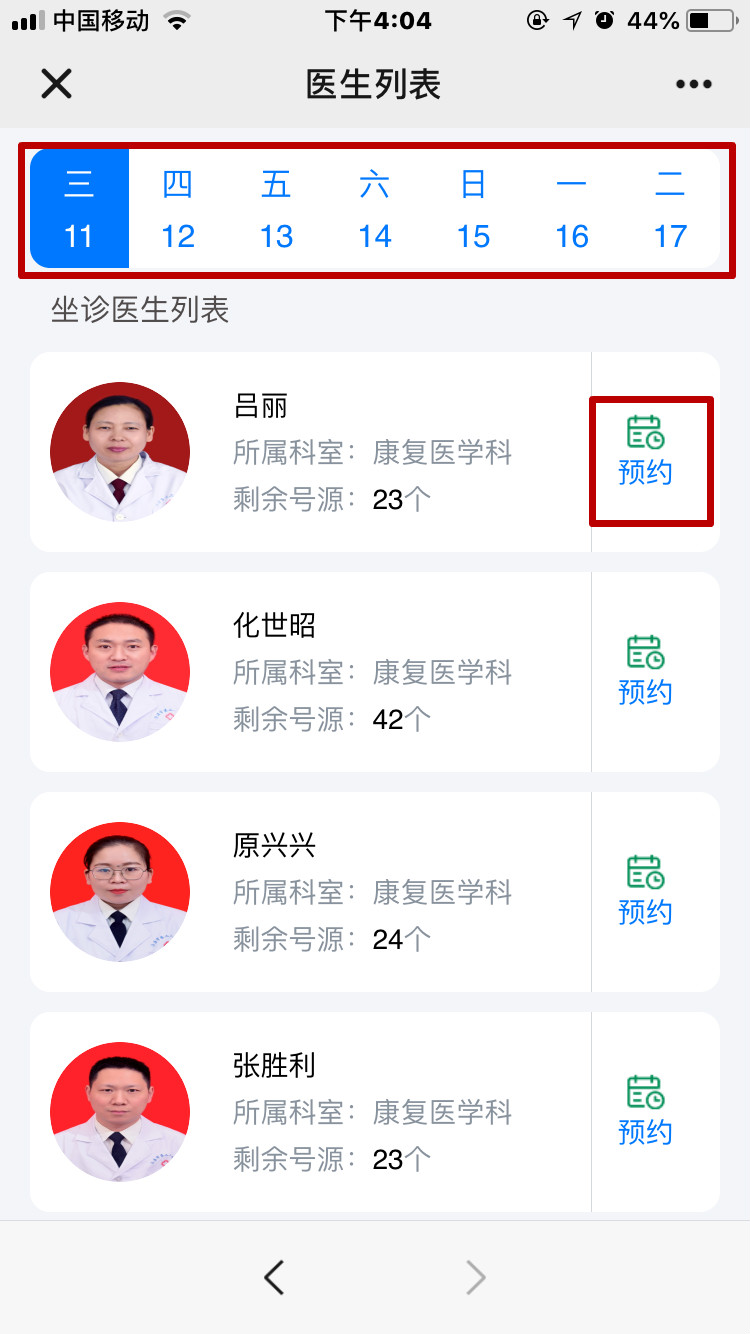The height and width of the screenshot is (1334, 750).
Task: Choose Saturday the 14th
Action: [x=375, y=209]
